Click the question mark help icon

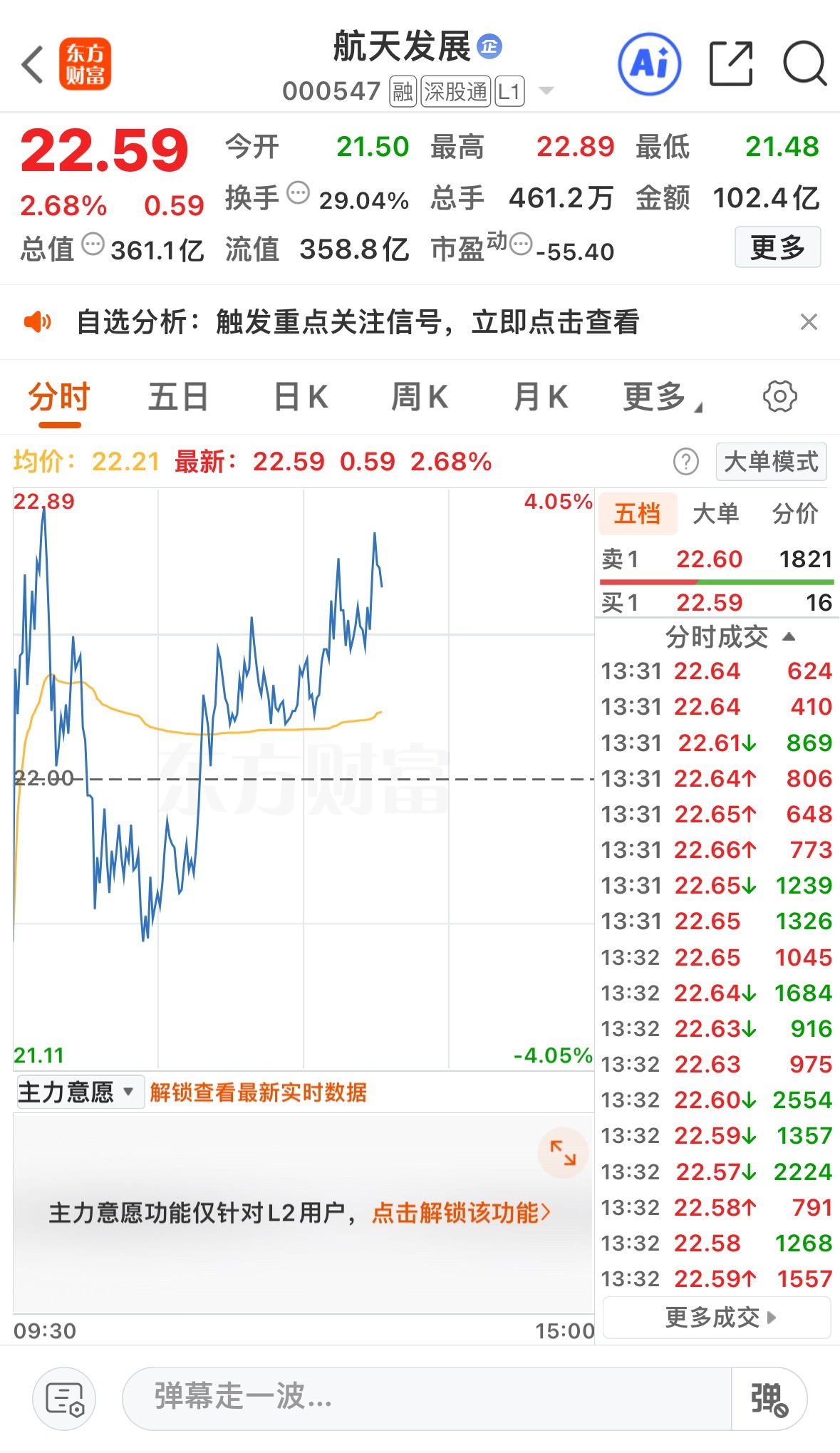coord(685,462)
